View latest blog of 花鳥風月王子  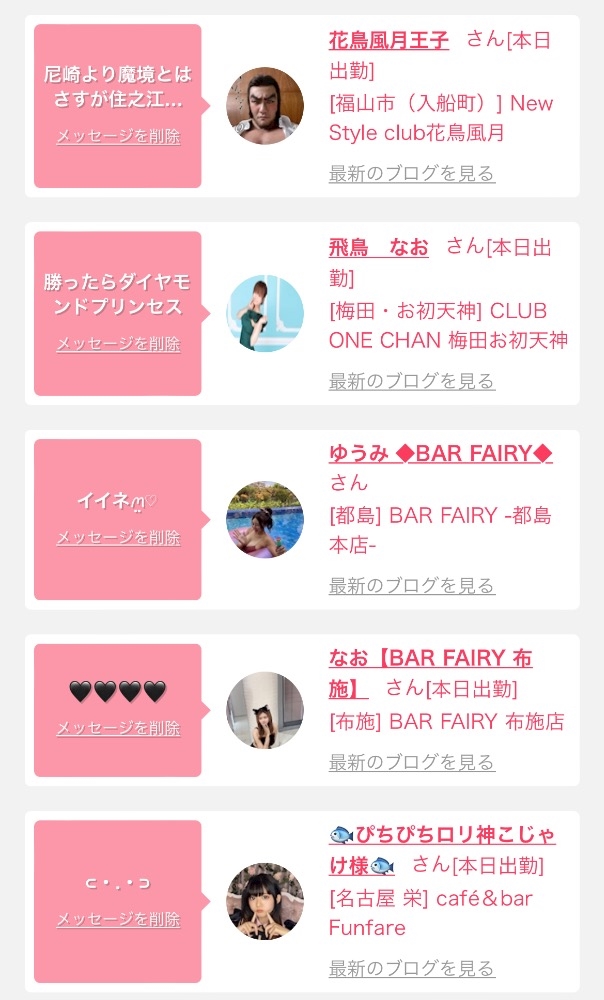point(412,173)
